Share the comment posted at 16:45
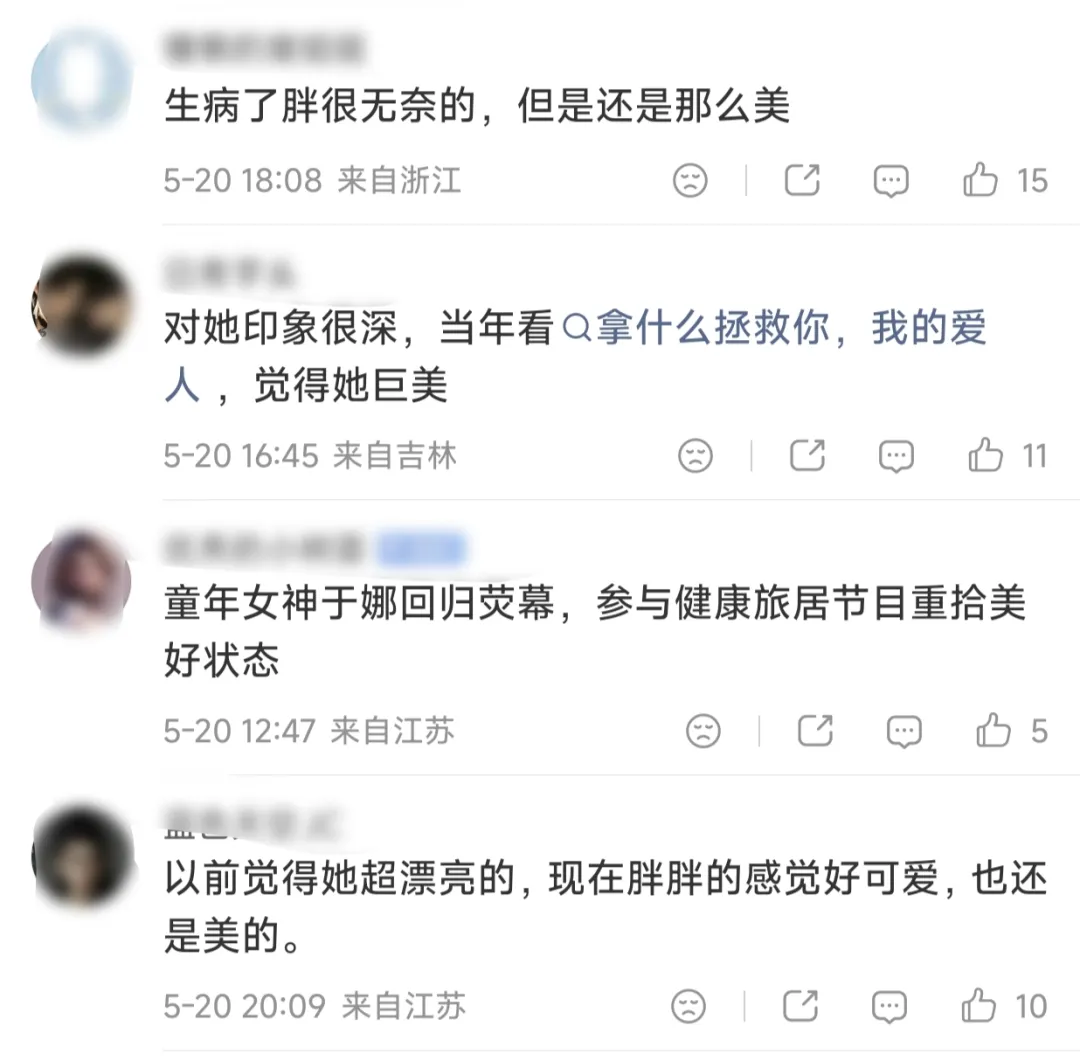 pos(807,455)
